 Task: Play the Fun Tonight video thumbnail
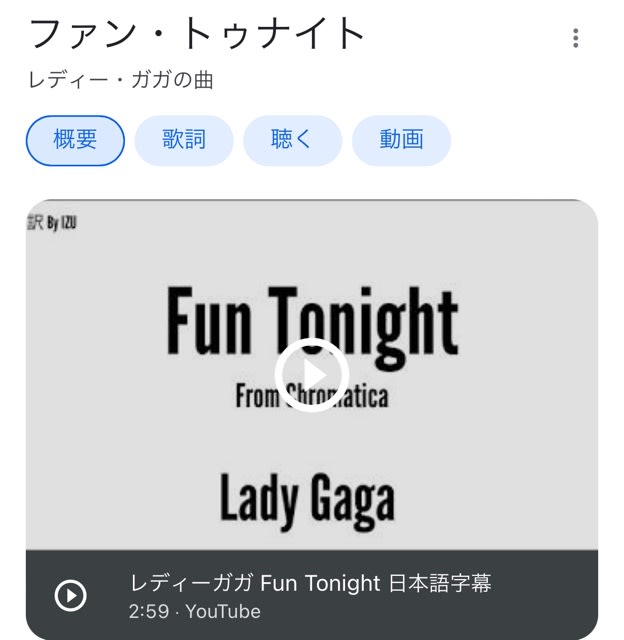click(311, 375)
